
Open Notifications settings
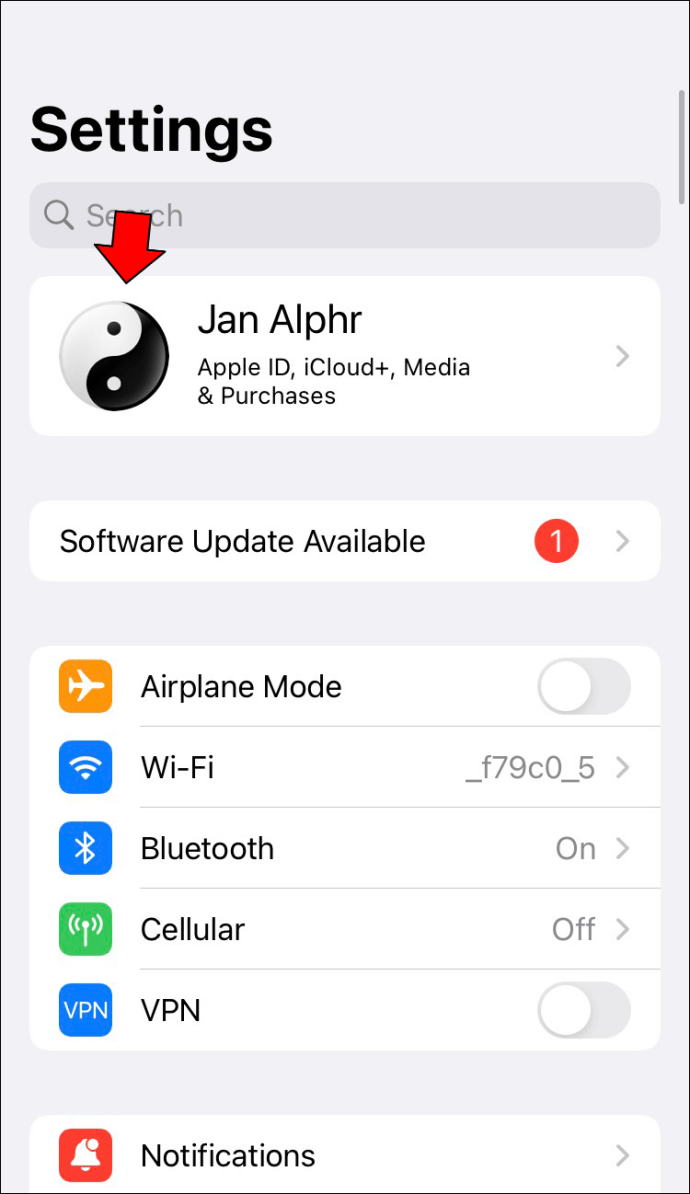click(x=345, y=1156)
